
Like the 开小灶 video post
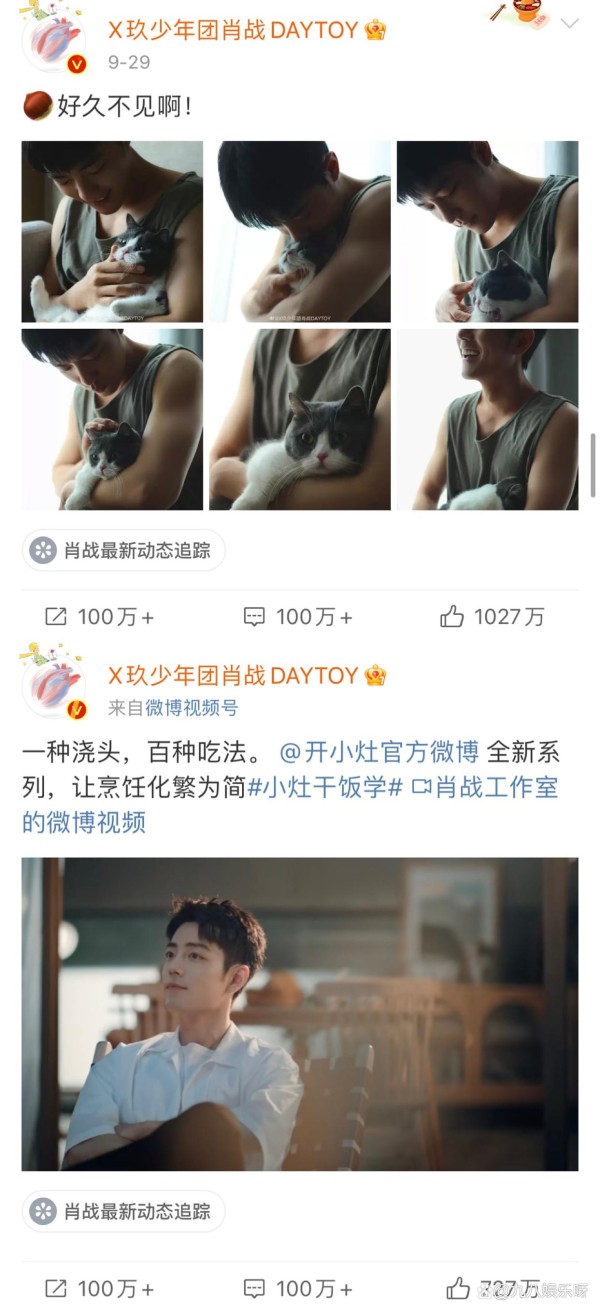pyautogui.click(x=492, y=1288)
